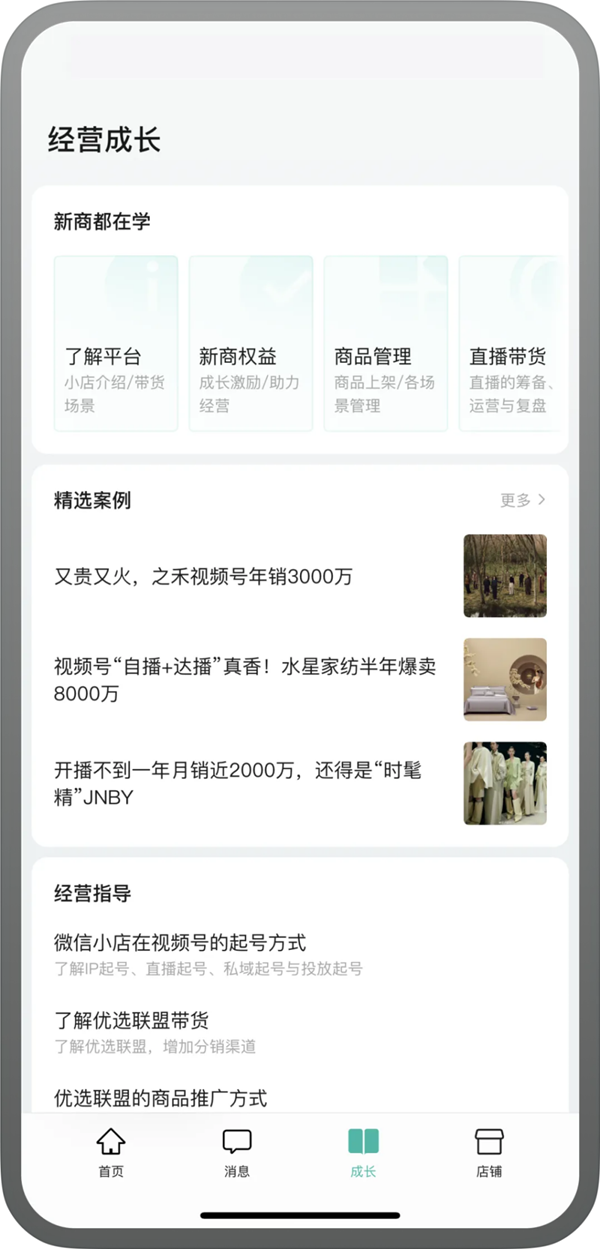Viewport: 600px width, 1249px height.
Task: Switch to the 店铺 tab
Action: point(489,1152)
